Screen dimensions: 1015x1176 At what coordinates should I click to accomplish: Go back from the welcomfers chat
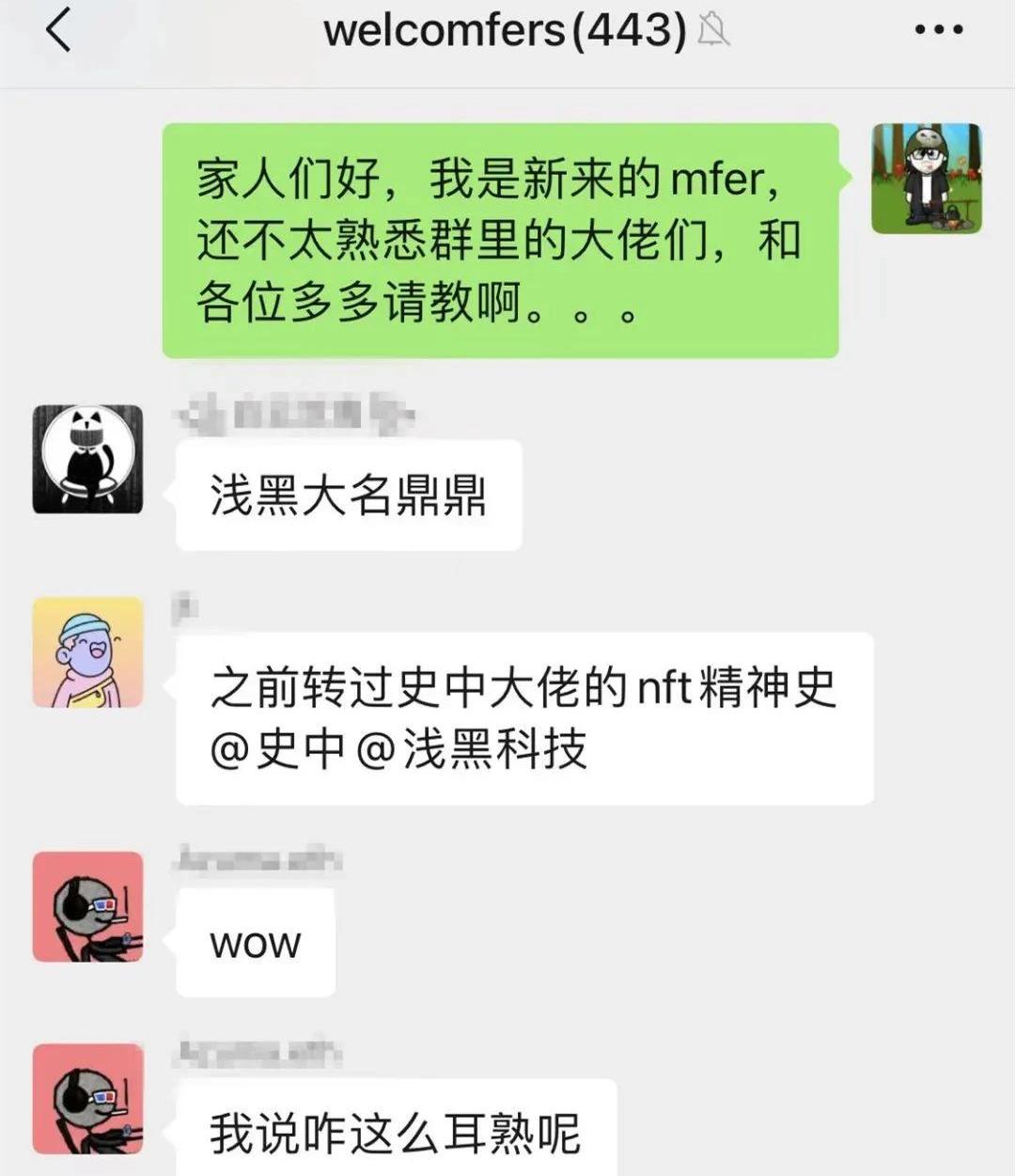(58, 30)
